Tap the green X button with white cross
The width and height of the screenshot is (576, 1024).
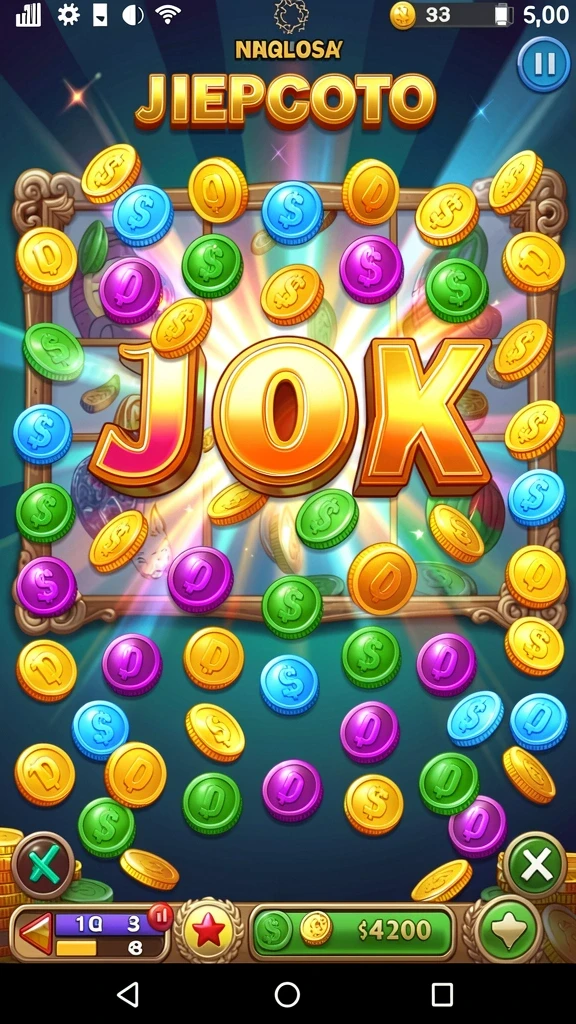pos(536,865)
